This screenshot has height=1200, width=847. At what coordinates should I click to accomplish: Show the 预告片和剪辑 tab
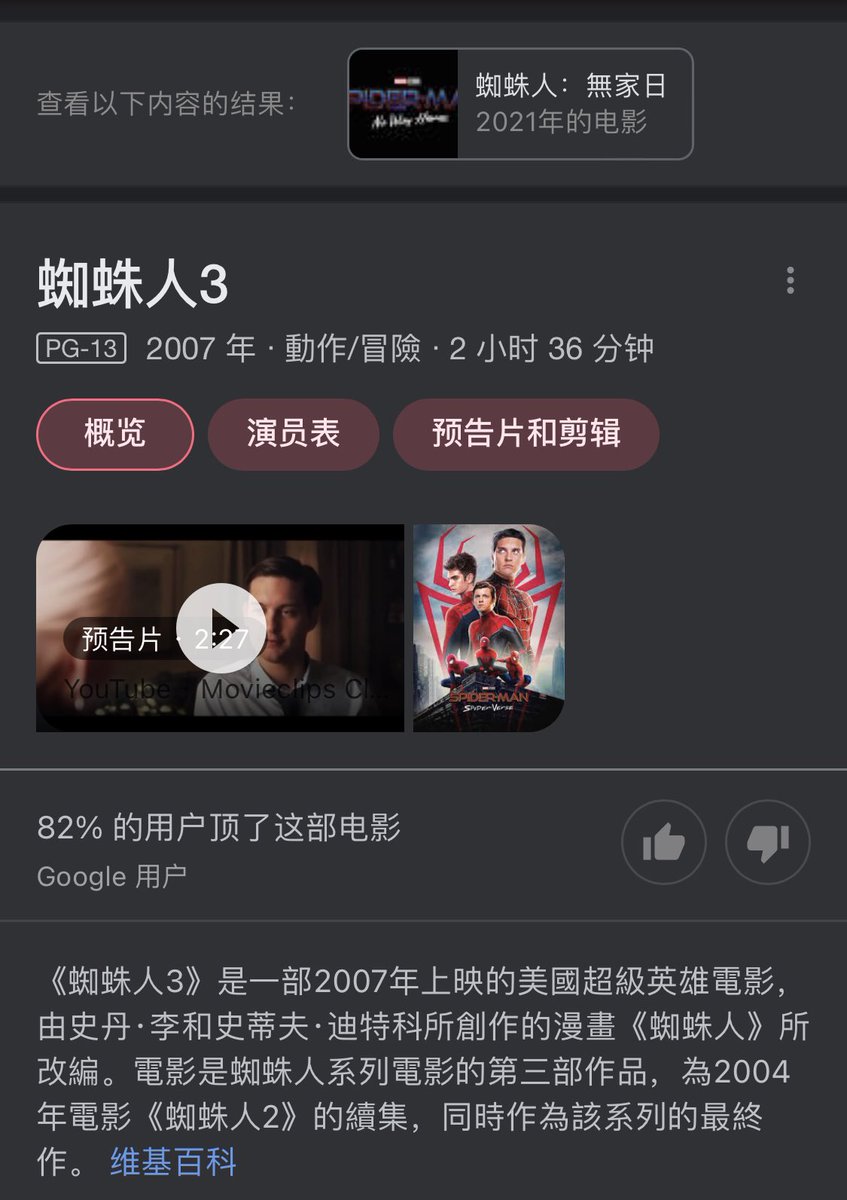[x=526, y=434]
